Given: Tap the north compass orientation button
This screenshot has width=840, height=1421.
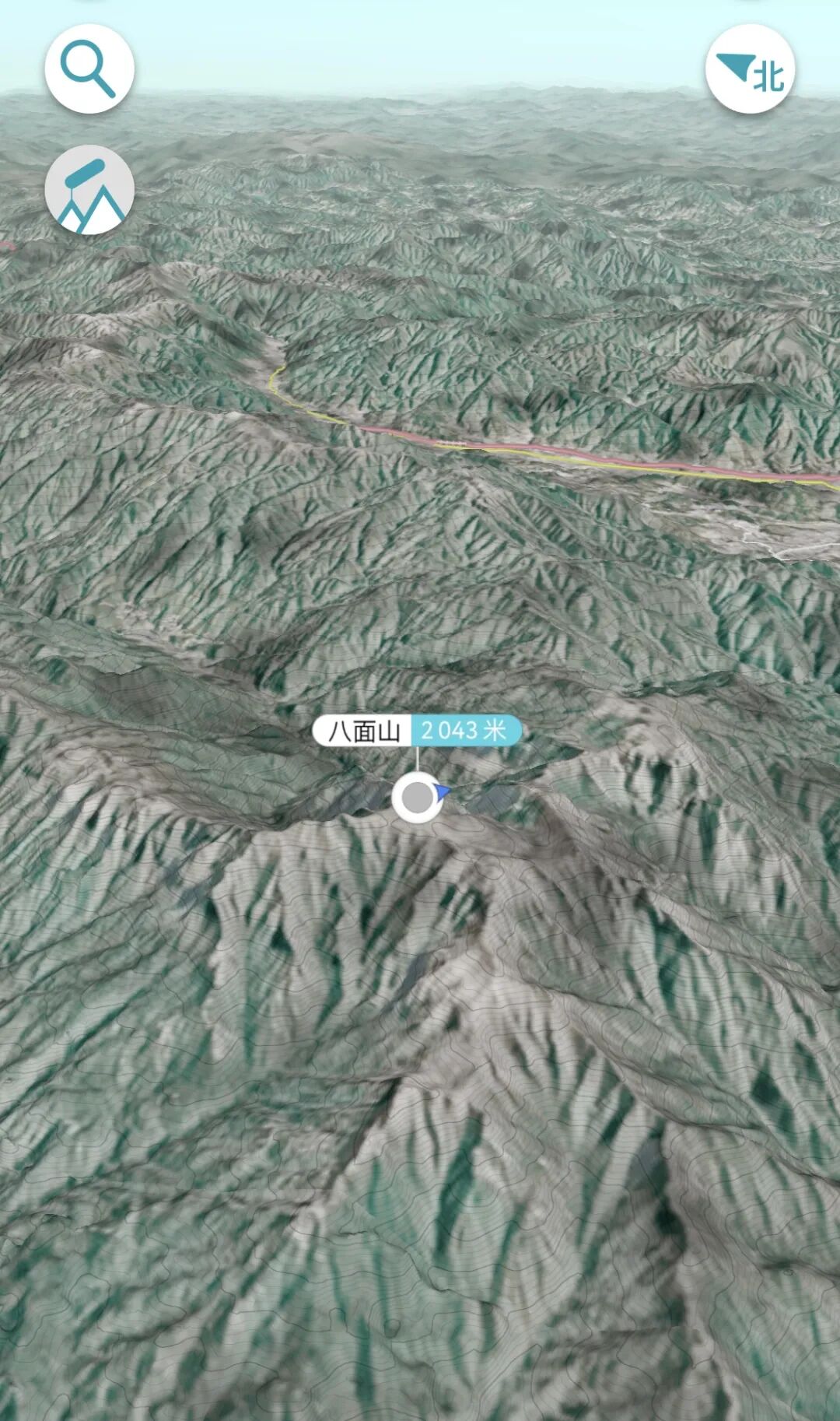Looking at the screenshot, I should point(750,68).
